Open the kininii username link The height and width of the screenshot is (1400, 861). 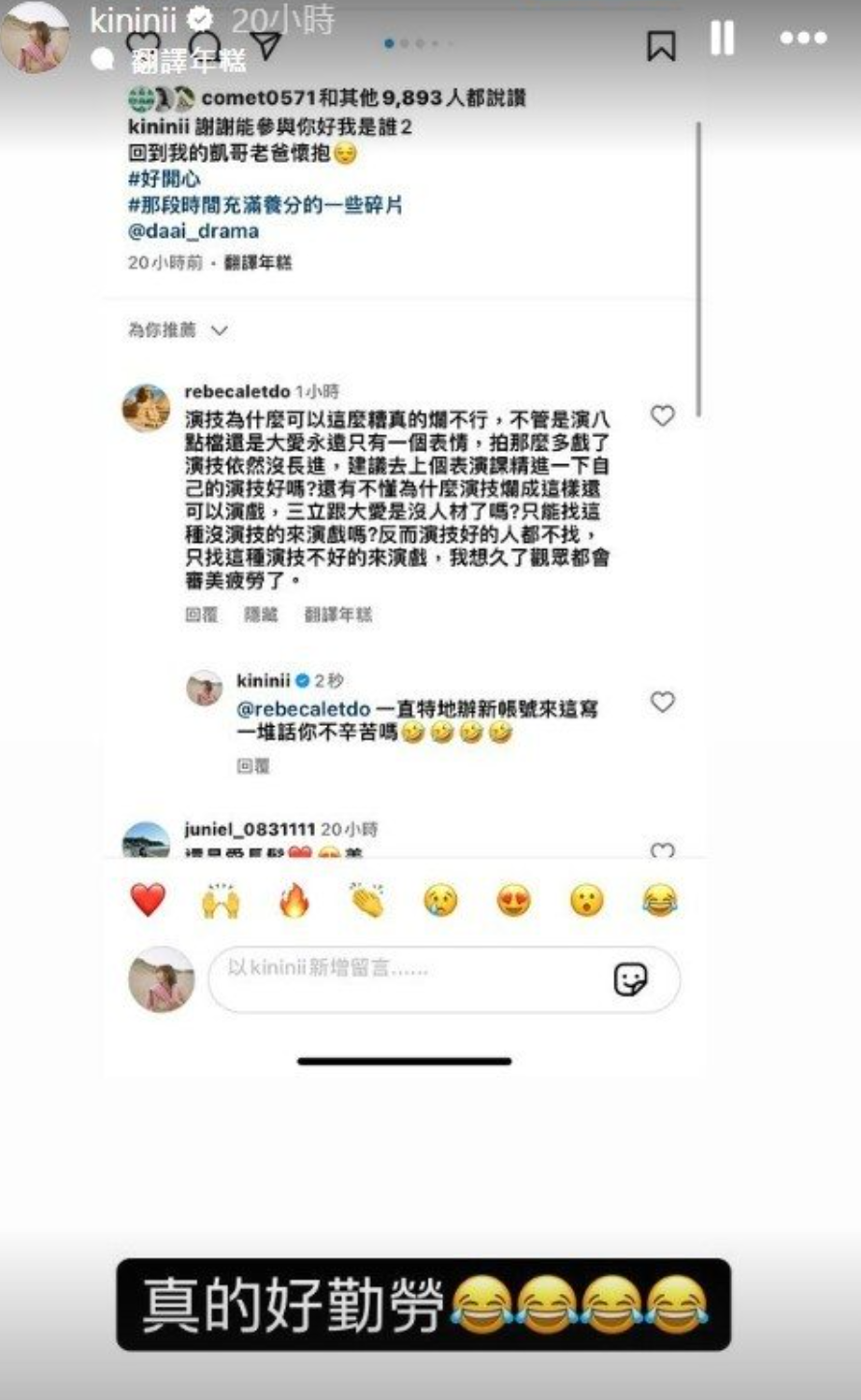point(133,20)
